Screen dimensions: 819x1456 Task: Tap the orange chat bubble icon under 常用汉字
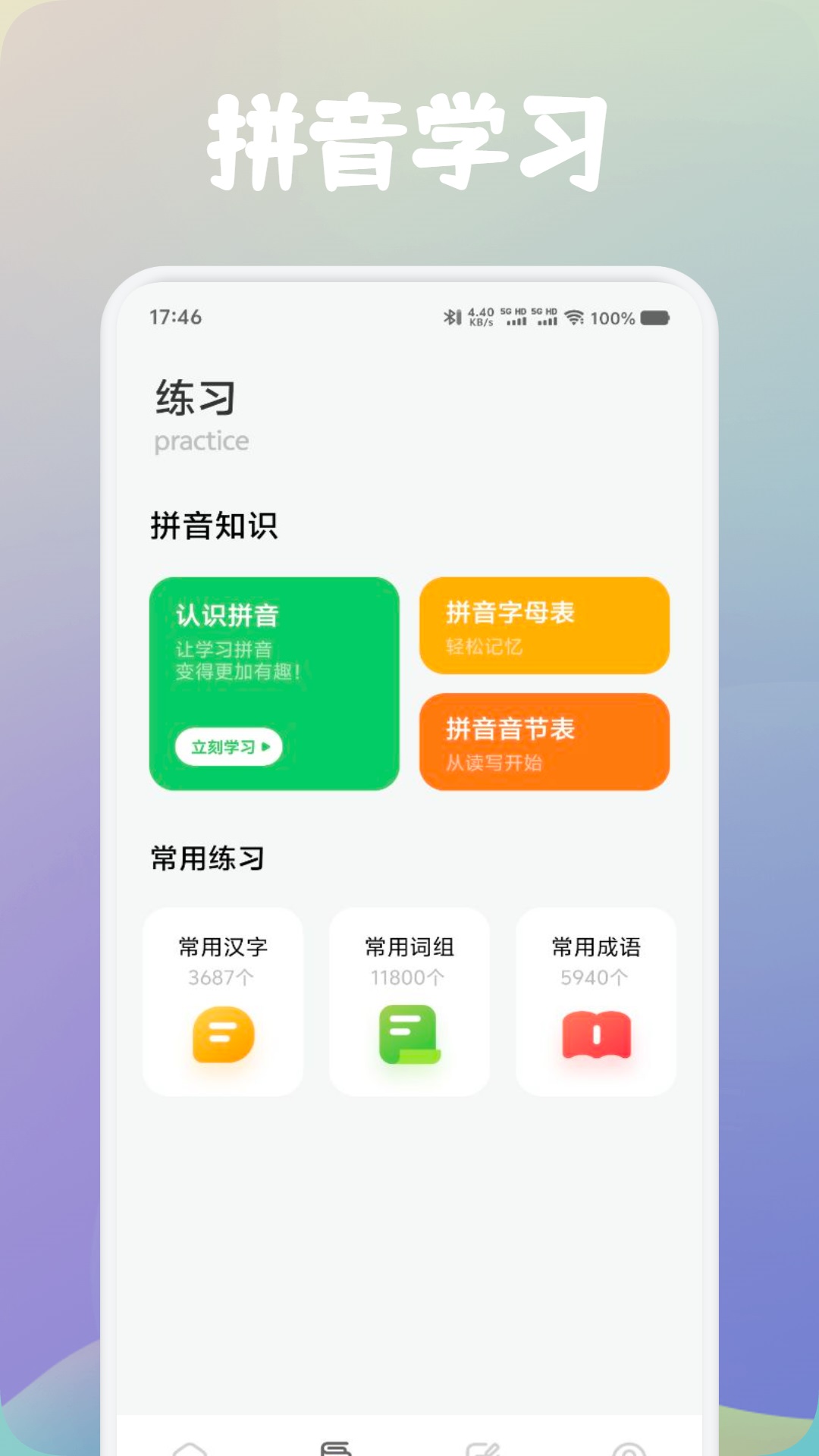coord(222,1035)
